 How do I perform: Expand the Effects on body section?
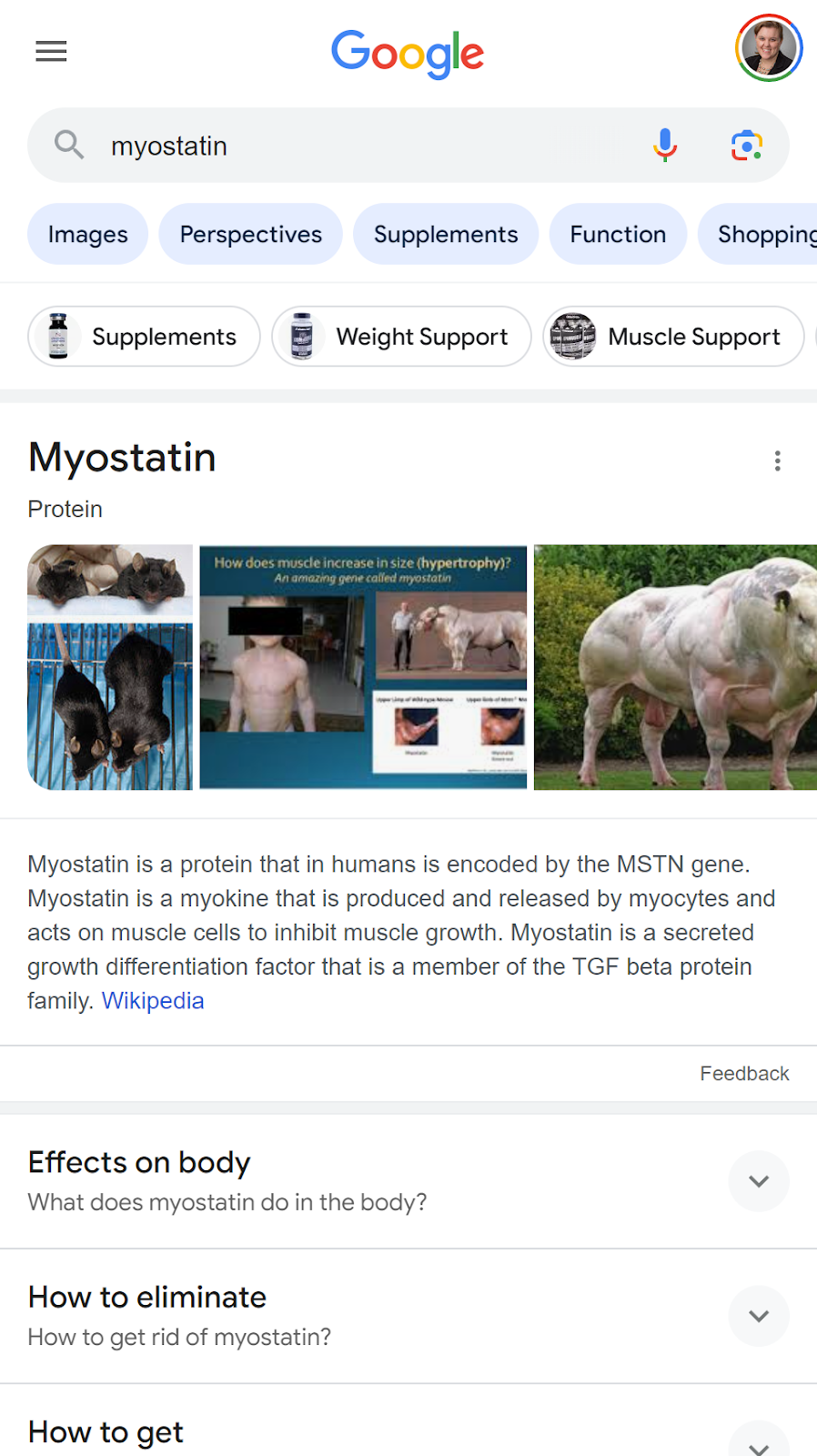[758, 1181]
